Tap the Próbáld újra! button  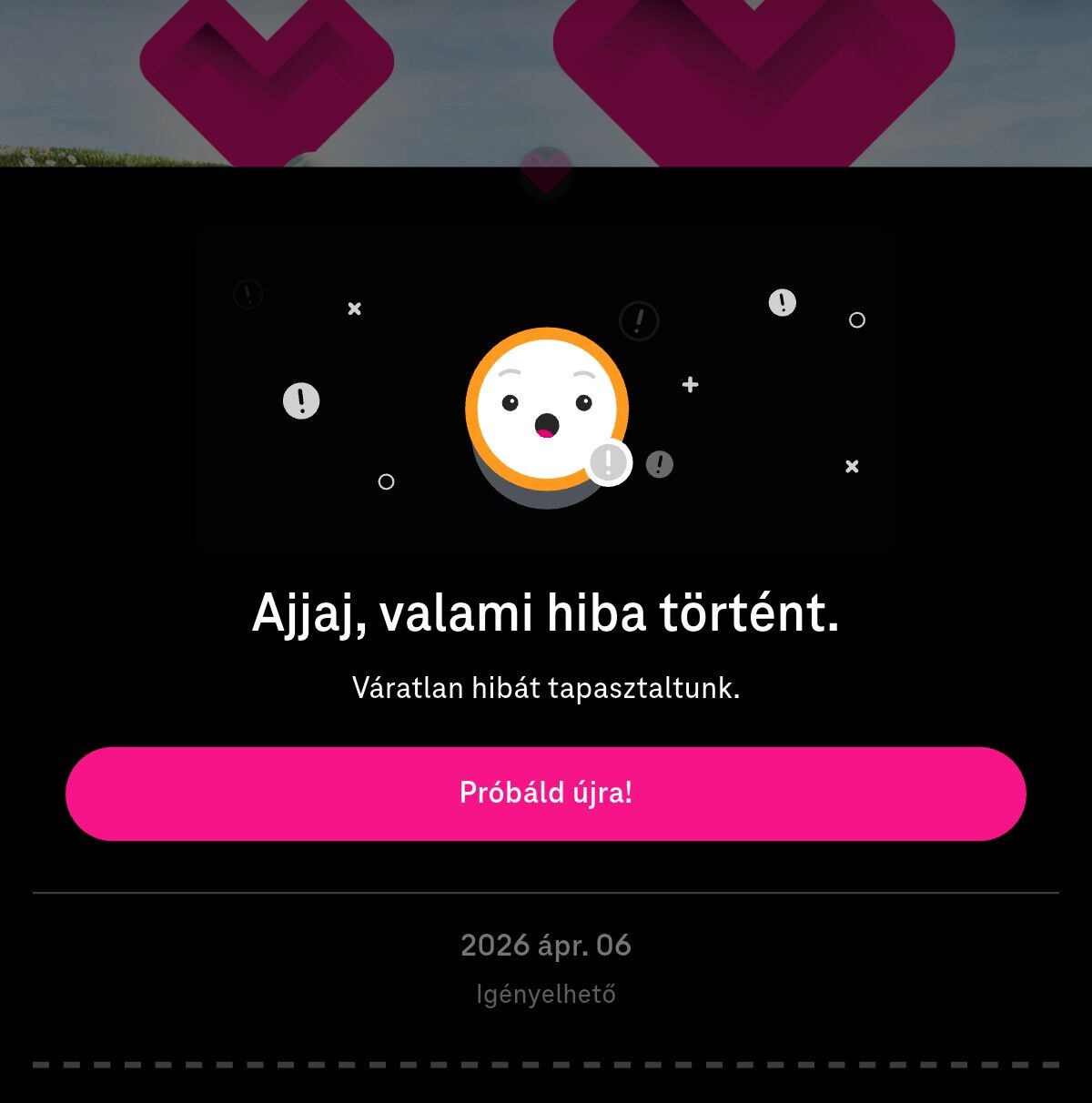pyautogui.click(x=545, y=793)
